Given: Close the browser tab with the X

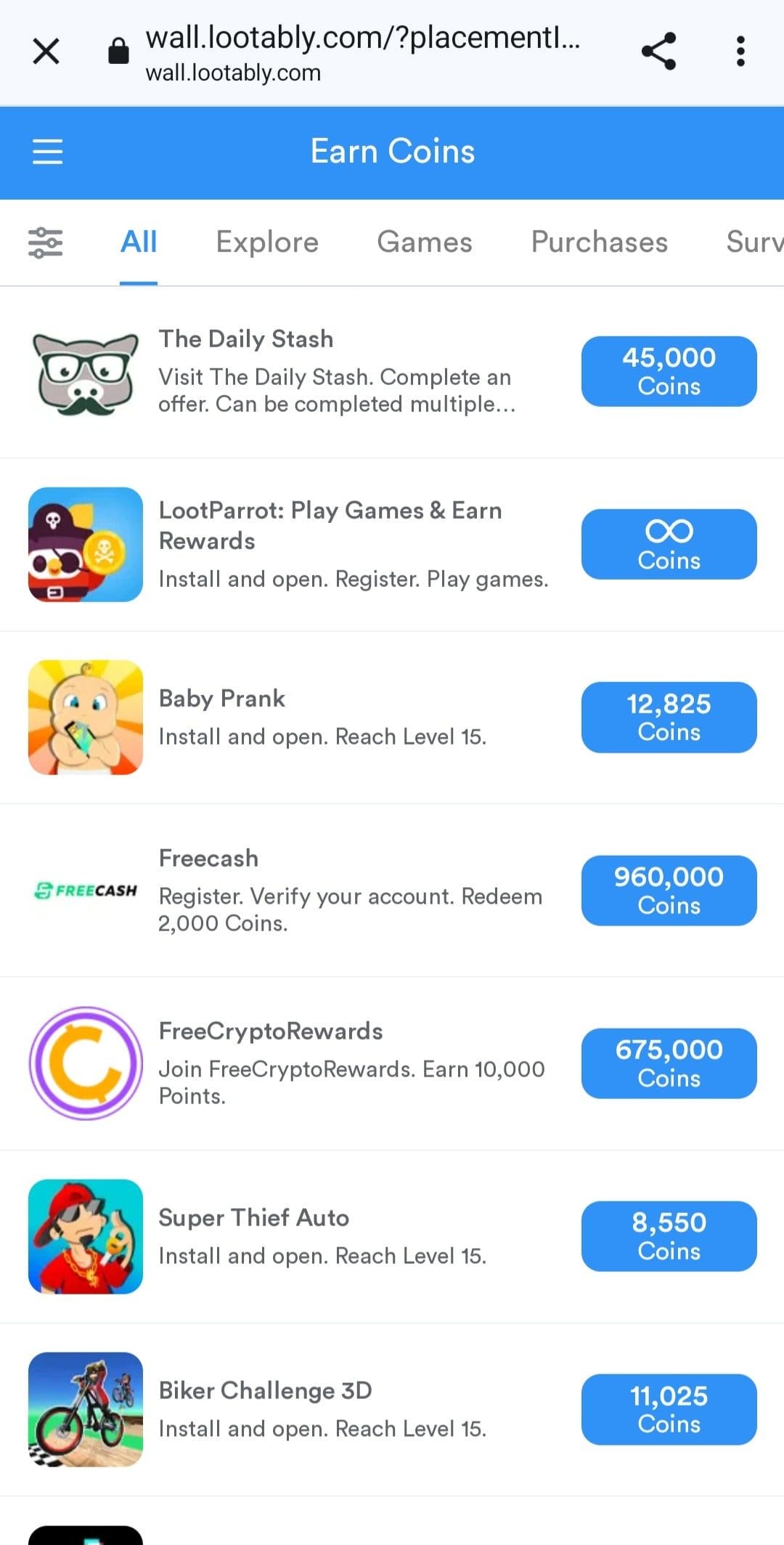Looking at the screenshot, I should pos(46,52).
